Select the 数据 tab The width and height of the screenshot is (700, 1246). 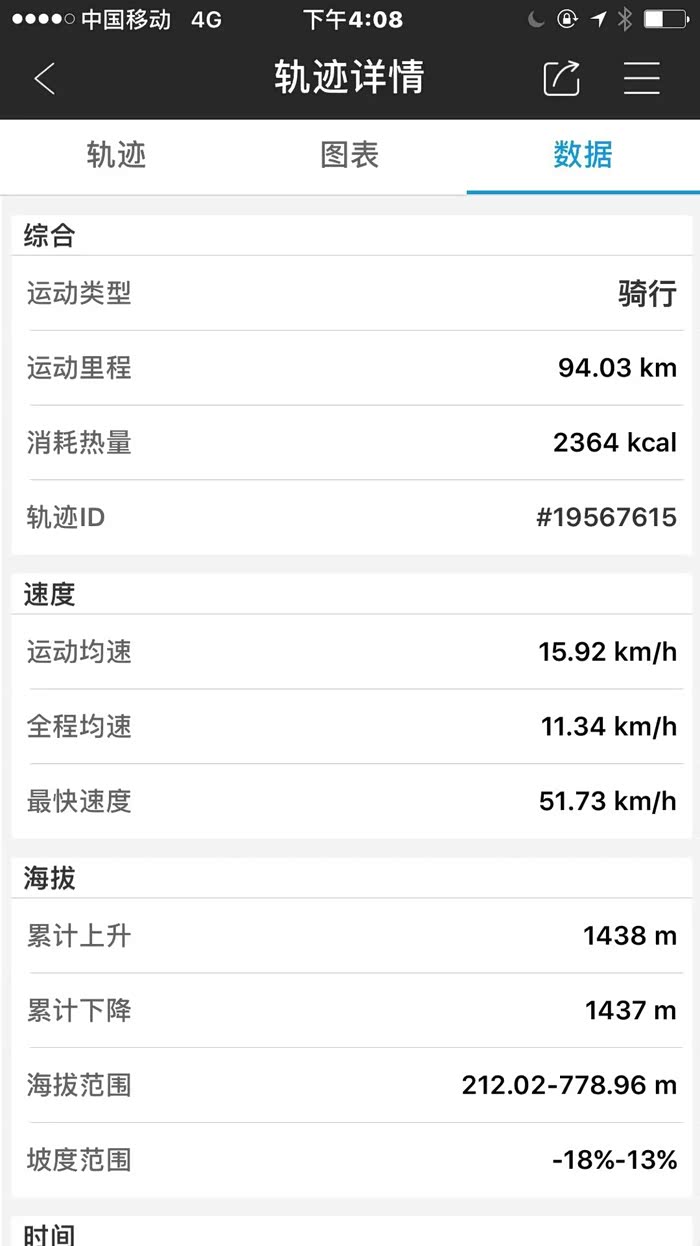(582, 155)
